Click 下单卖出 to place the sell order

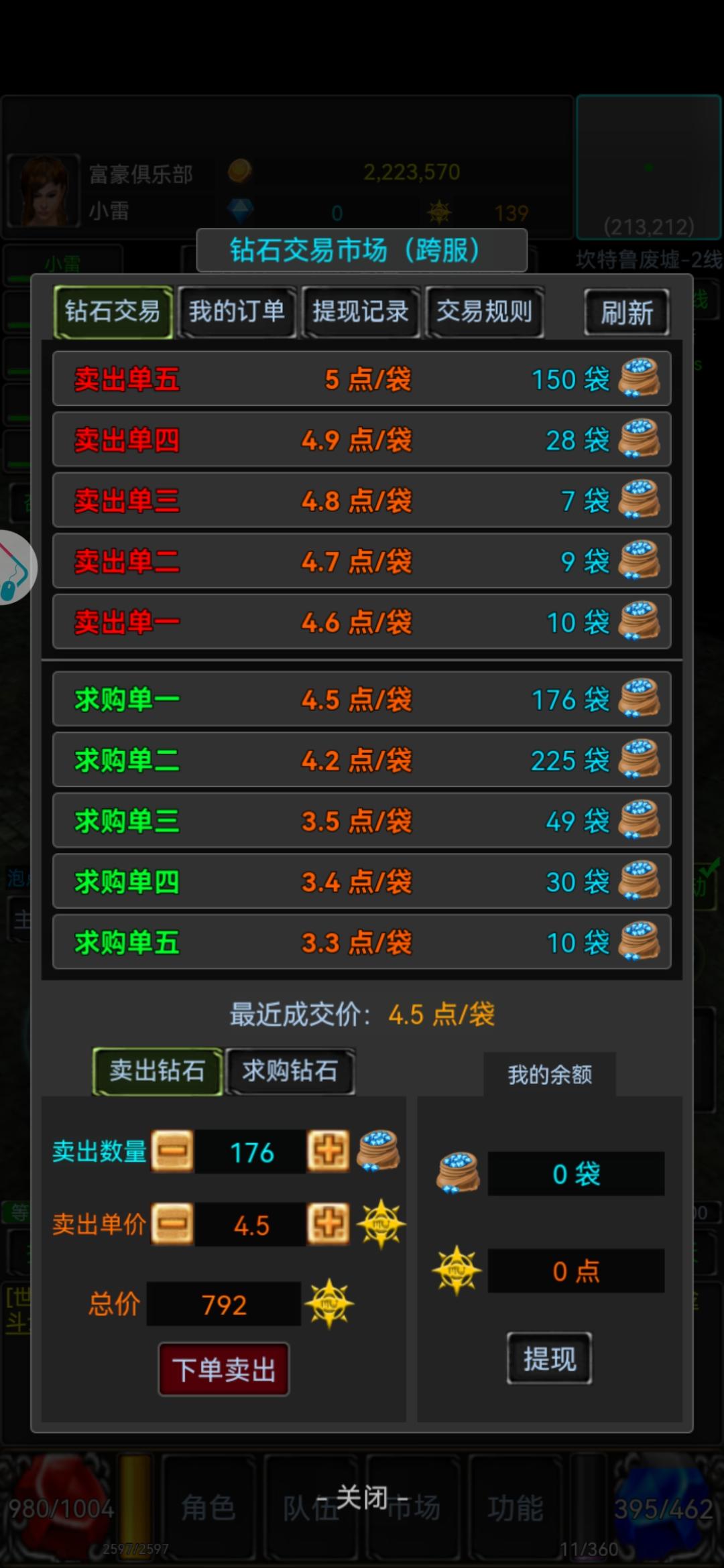[223, 1370]
